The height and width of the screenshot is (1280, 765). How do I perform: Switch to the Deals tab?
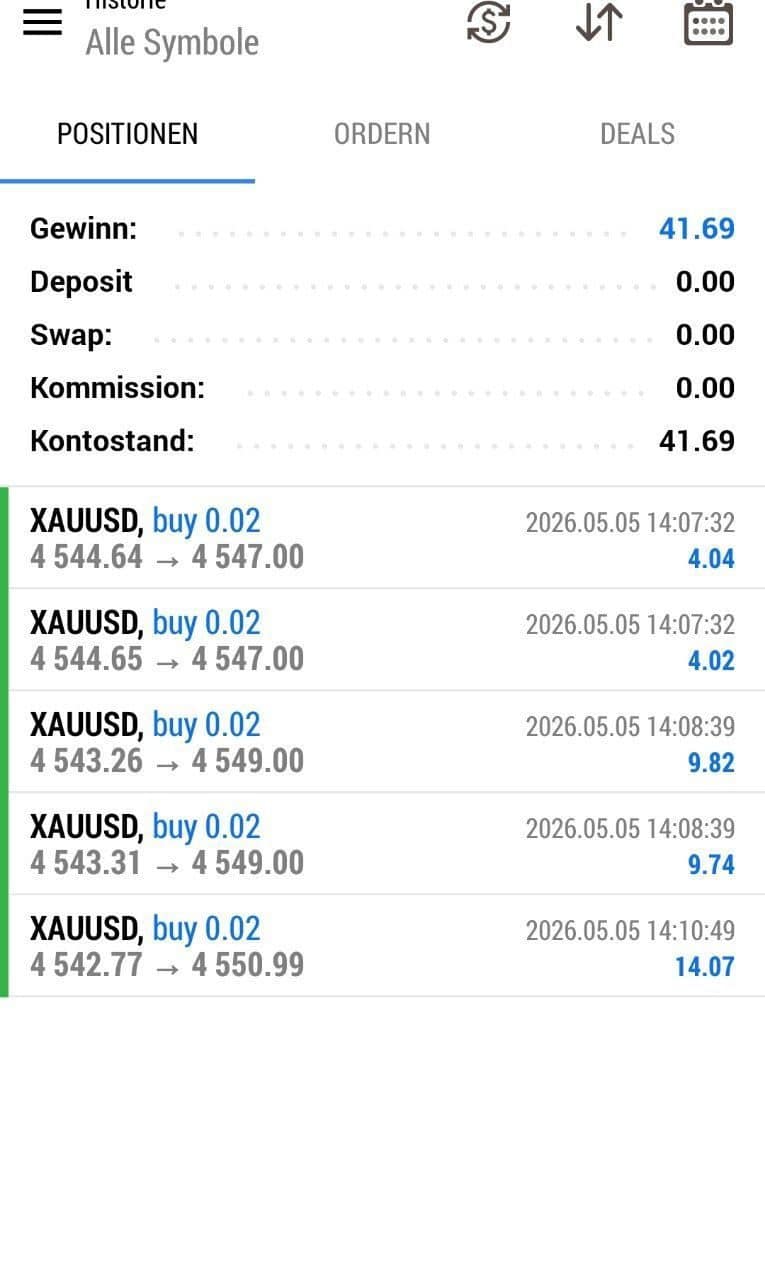[637, 134]
